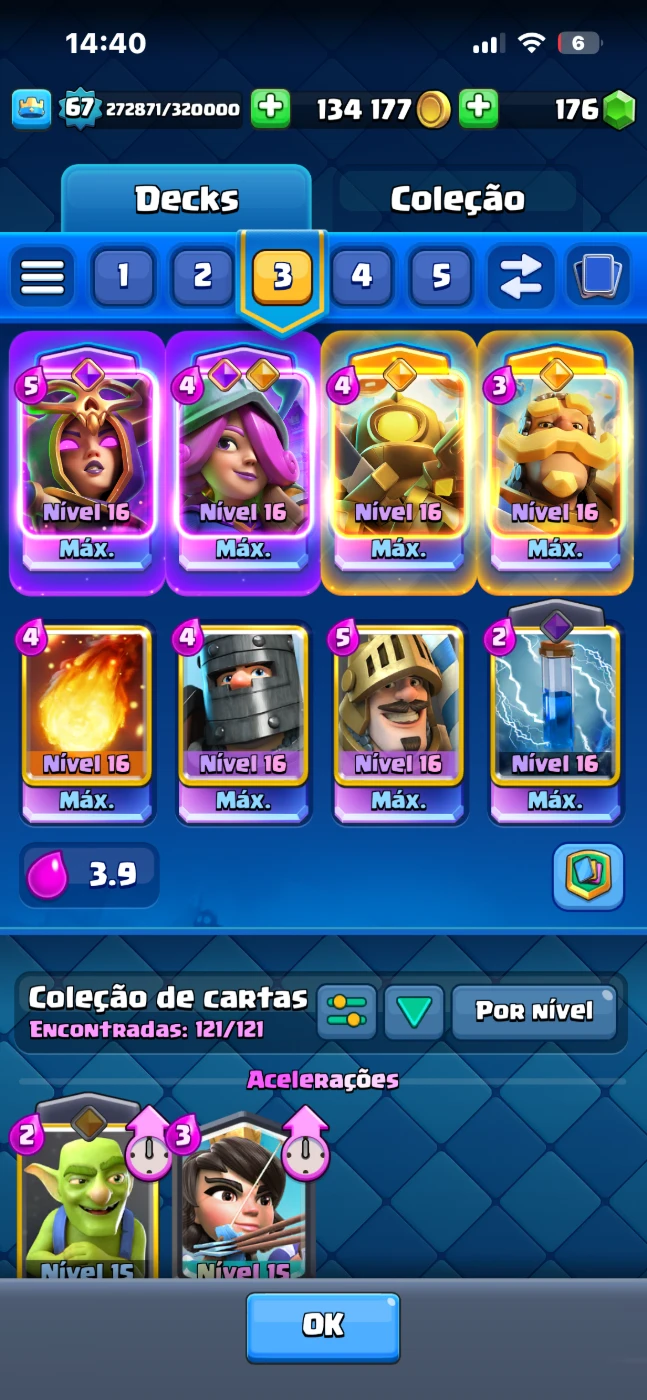This screenshot has width=647, height=1400.
Task: Open the deck list hamburger menu
Action: pos(42,276)
